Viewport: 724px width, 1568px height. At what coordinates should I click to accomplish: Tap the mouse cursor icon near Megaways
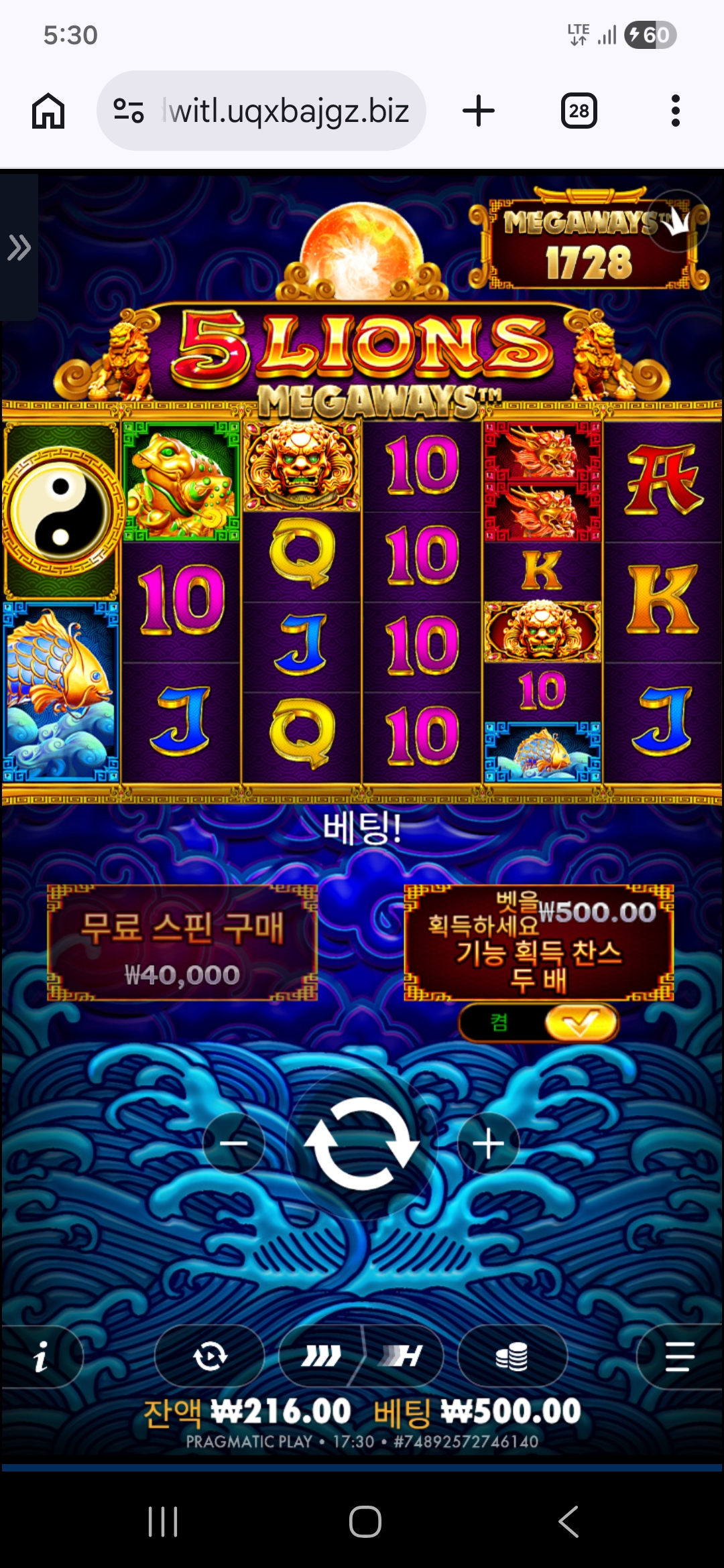[678, 221]
